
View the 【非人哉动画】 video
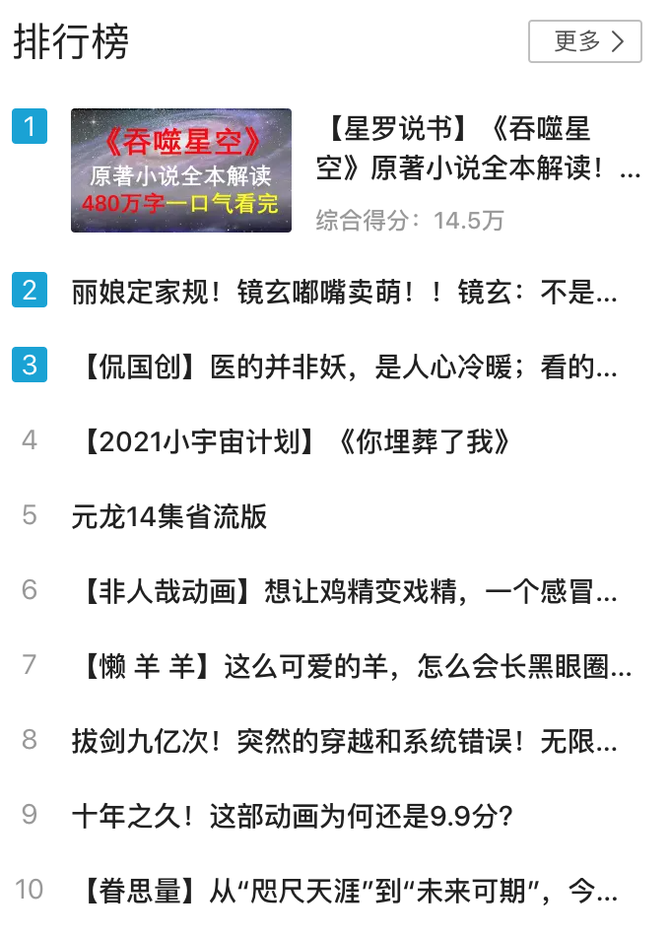(x=345, y=591)
